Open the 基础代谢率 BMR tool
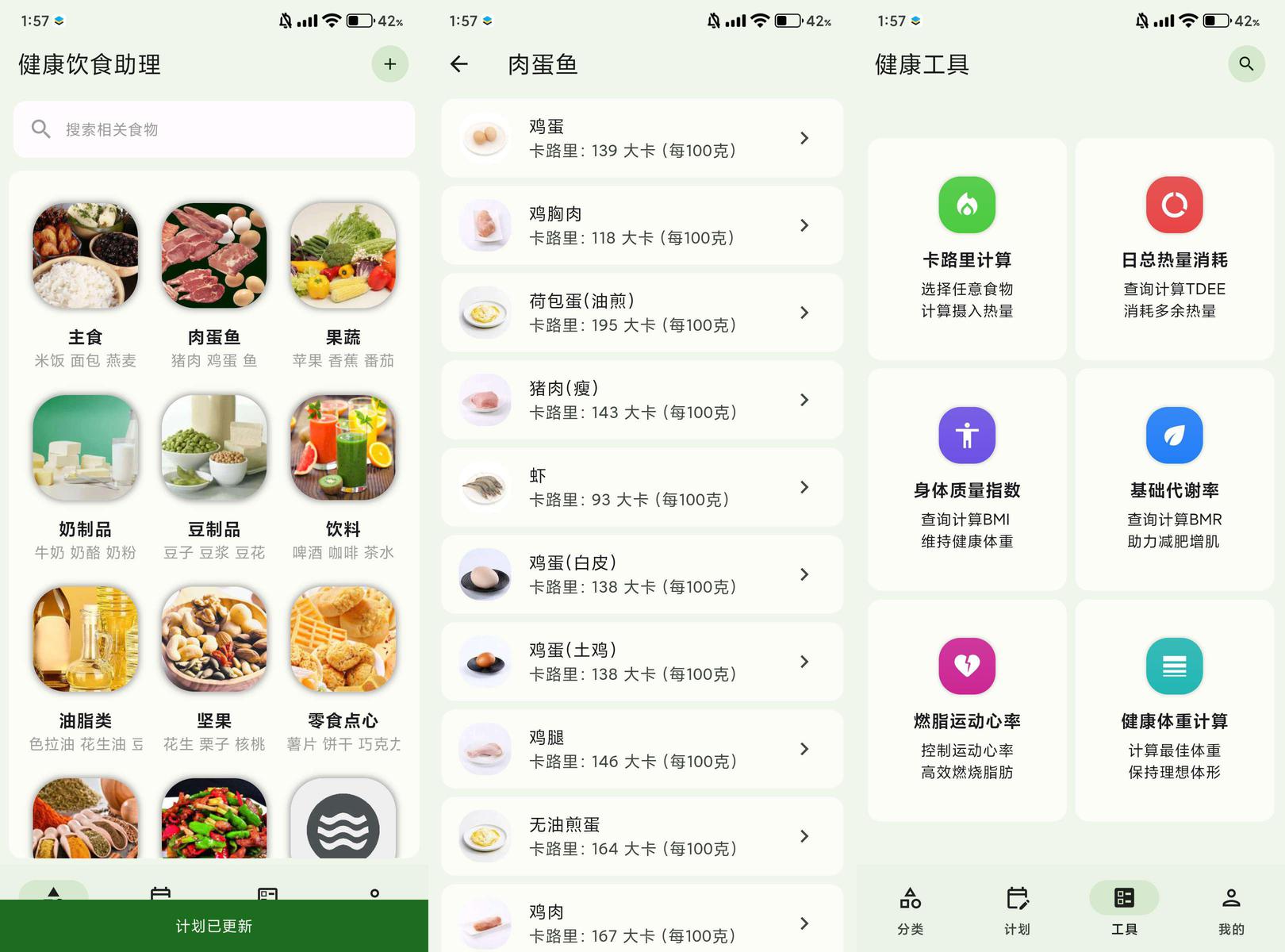 click(x=1174, y=478)
